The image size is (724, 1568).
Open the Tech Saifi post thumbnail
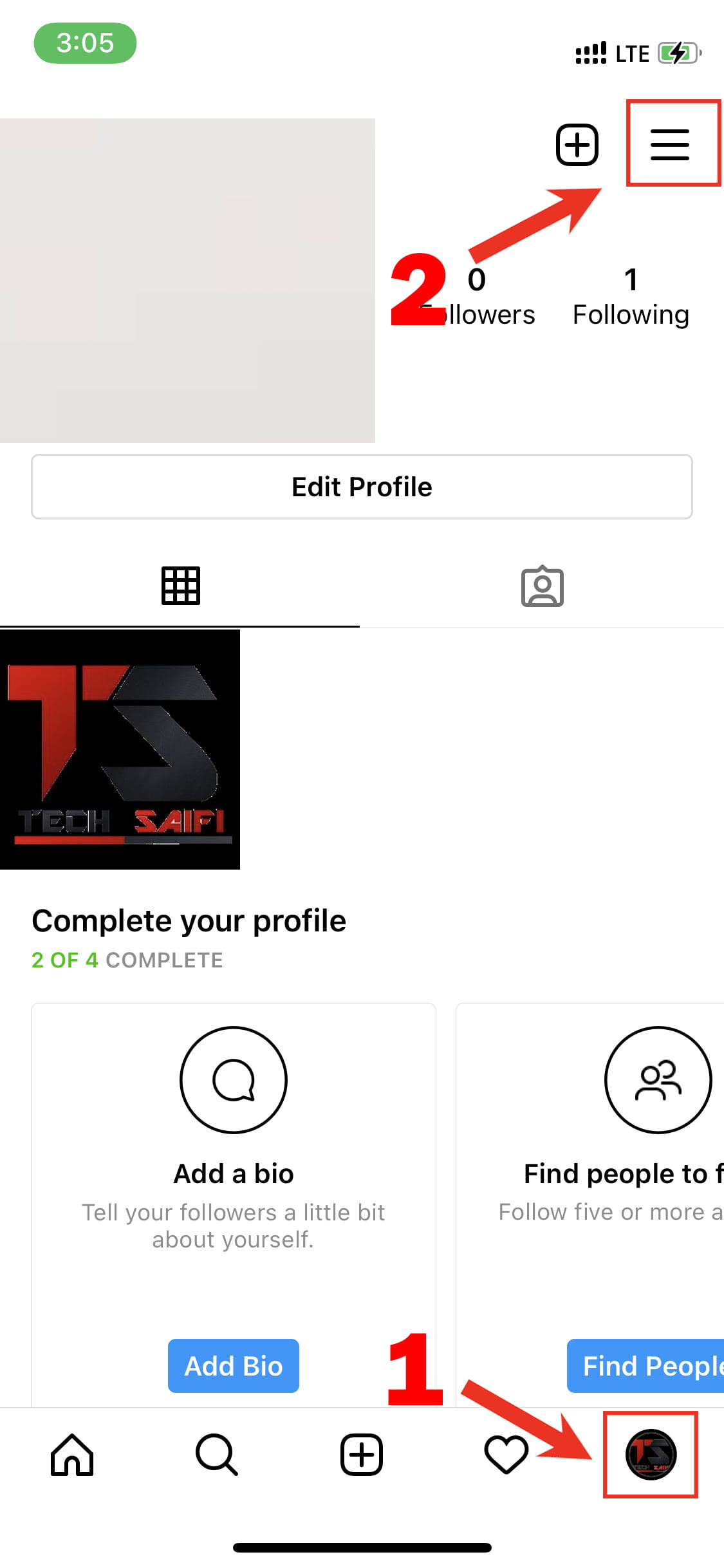(120, 749)
